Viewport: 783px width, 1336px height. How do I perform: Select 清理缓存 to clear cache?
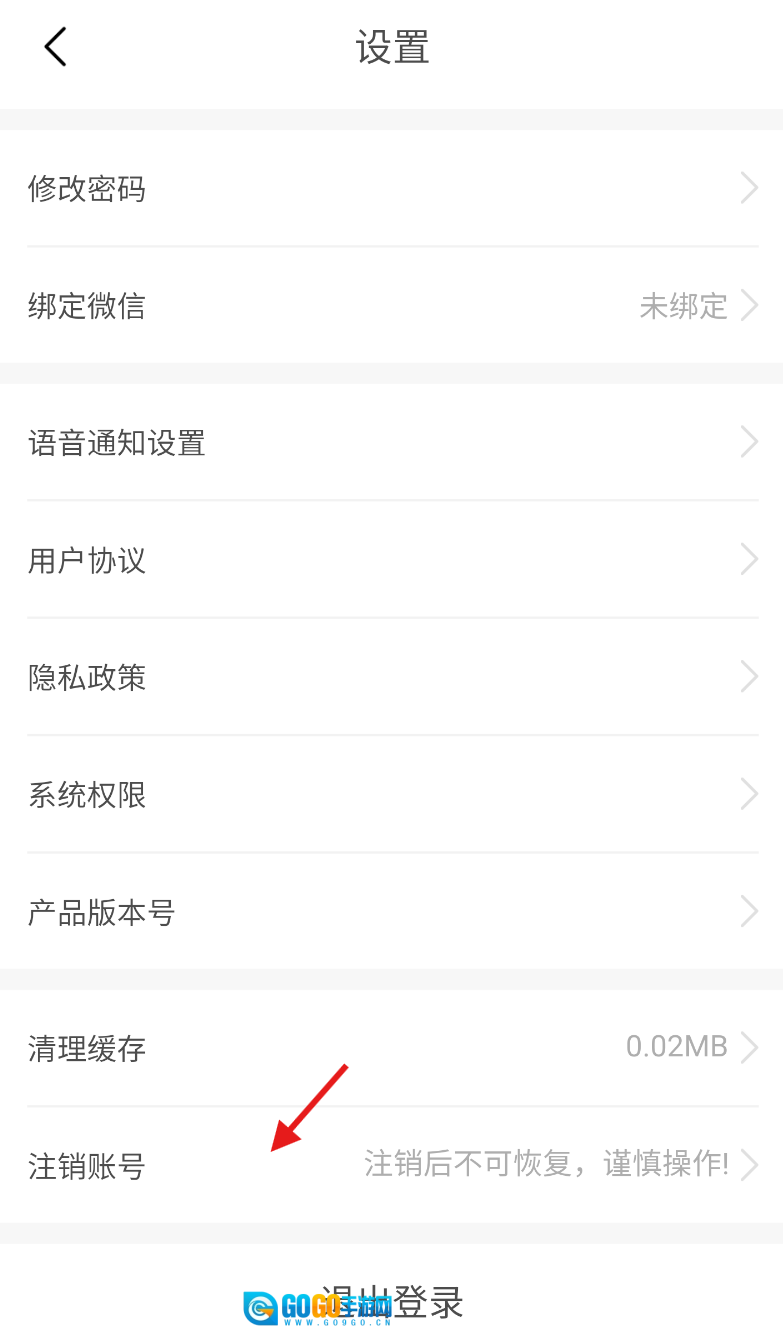click(x=391, y=1048)
